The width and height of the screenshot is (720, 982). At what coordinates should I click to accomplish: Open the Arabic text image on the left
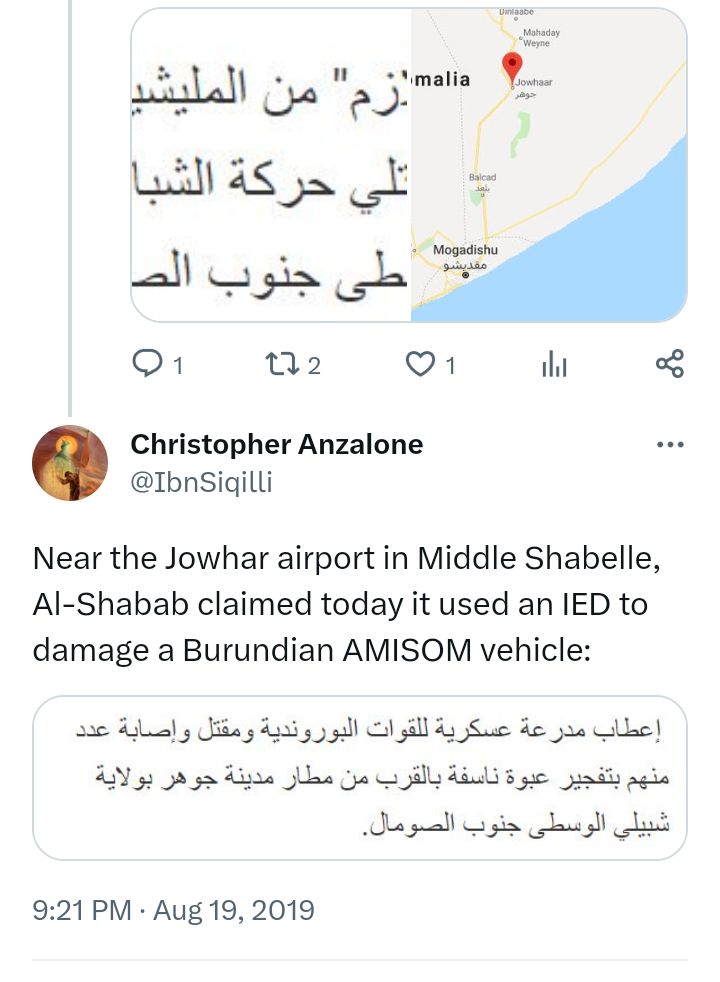click(x=270, y=165)
